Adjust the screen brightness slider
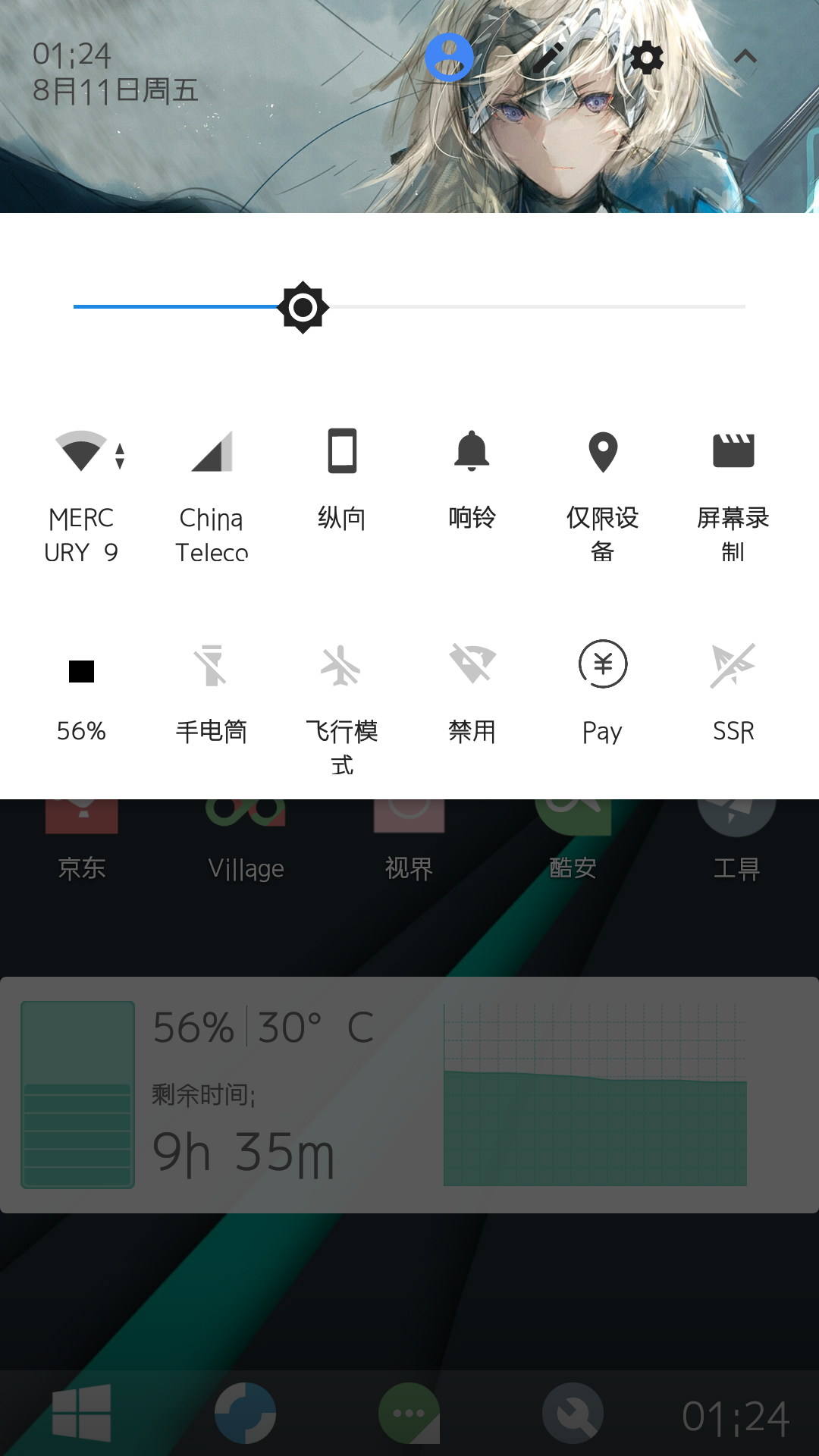The width and height of the screenshot is (819, 1456). point(303,307)
